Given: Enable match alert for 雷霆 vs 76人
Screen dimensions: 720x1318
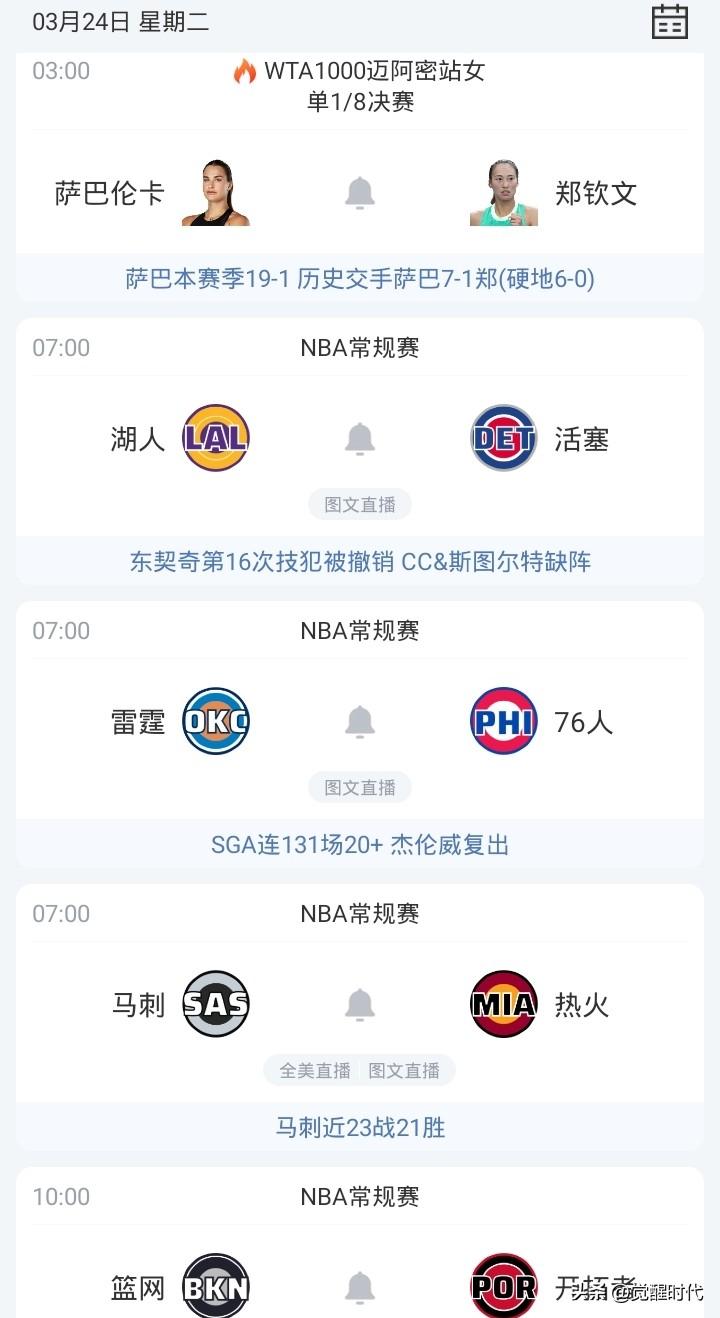Looking at the screenshot, I should (x=359, y=720).
